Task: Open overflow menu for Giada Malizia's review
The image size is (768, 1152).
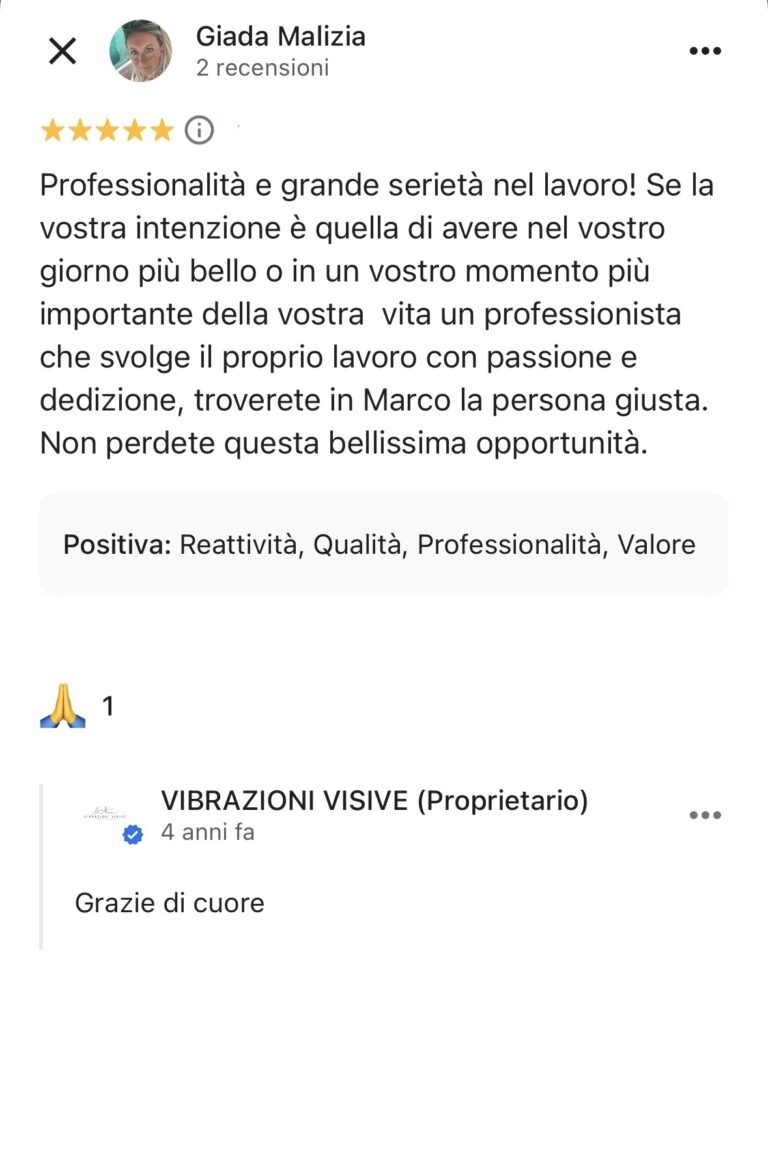Action: (x=705, y=51)
